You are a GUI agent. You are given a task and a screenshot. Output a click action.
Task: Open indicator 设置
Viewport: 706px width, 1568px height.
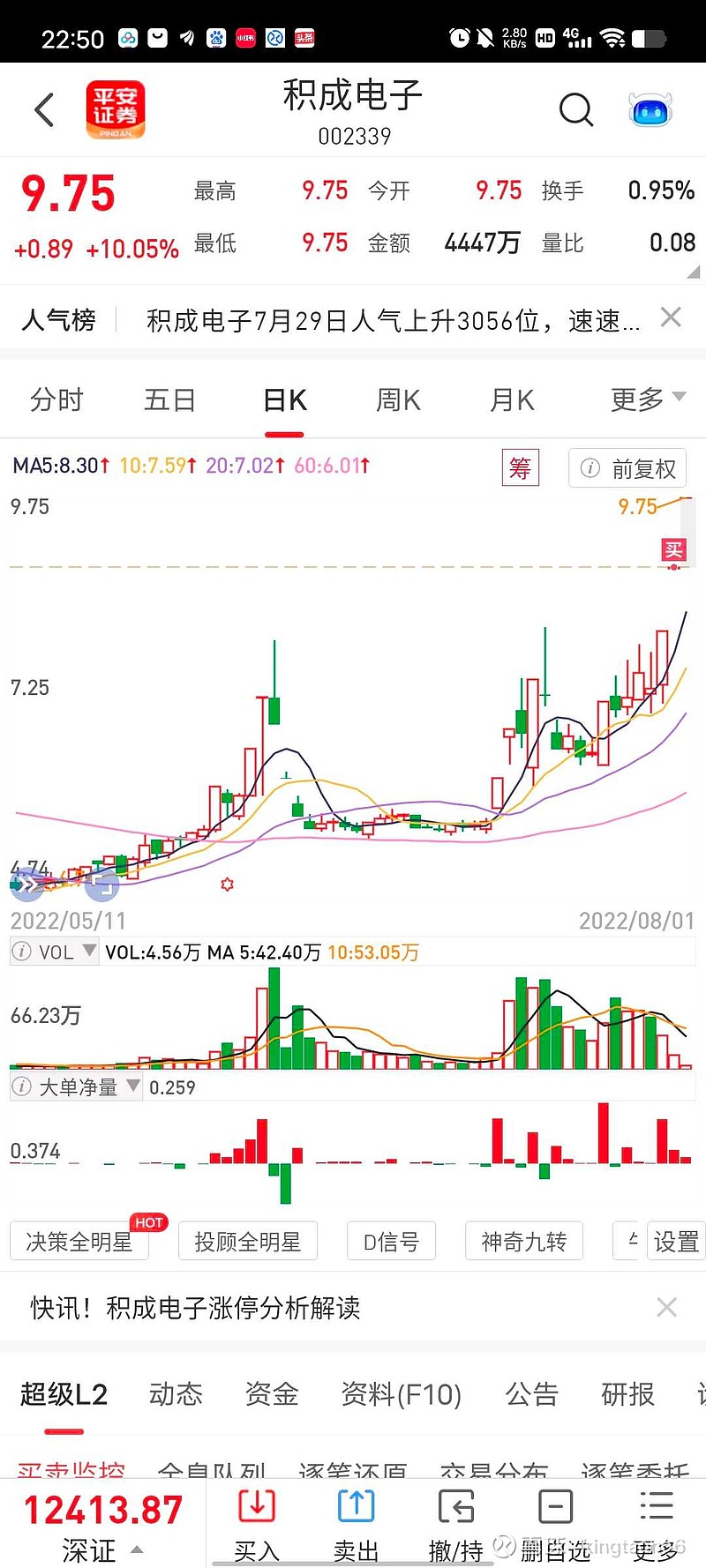(x=676, y=1241)
